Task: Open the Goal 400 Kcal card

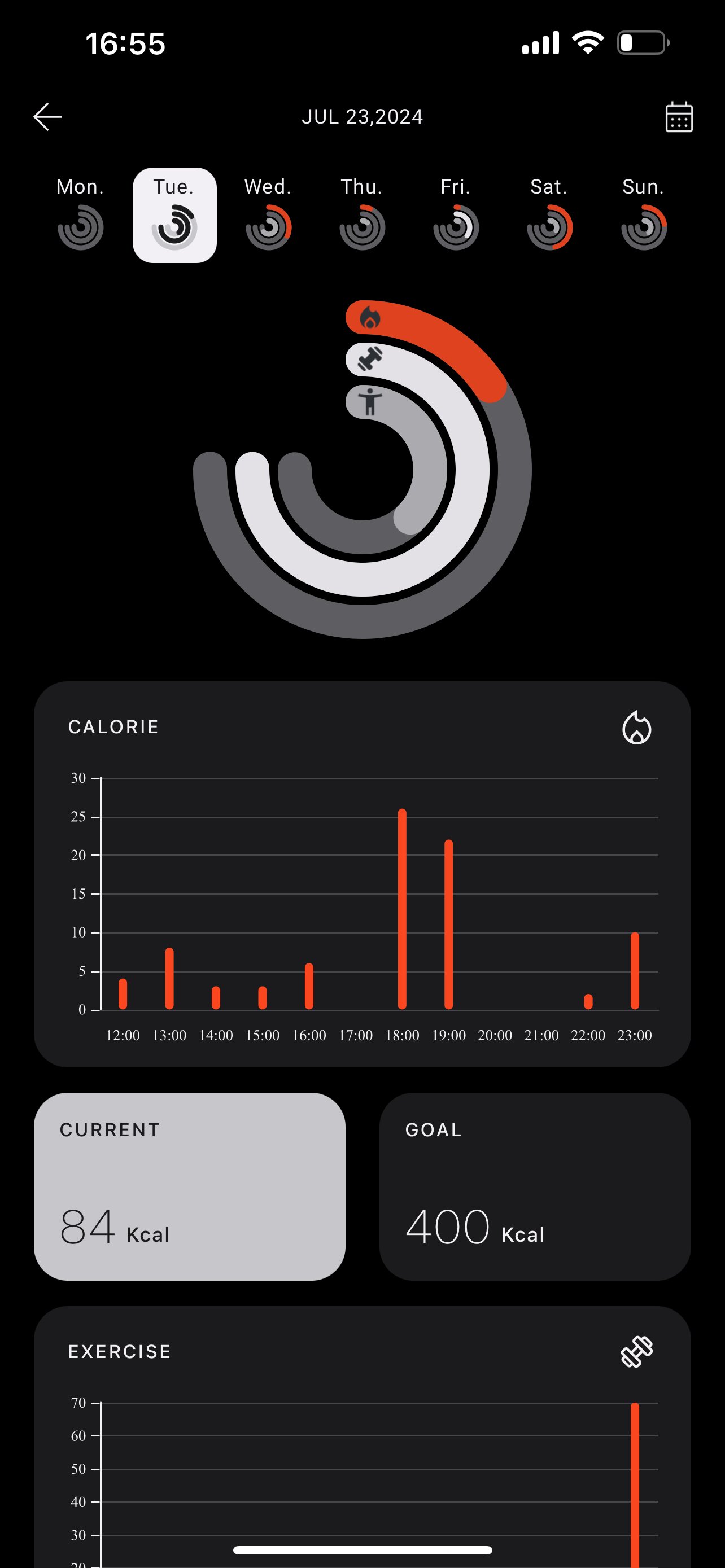Action: [535, 1186]
